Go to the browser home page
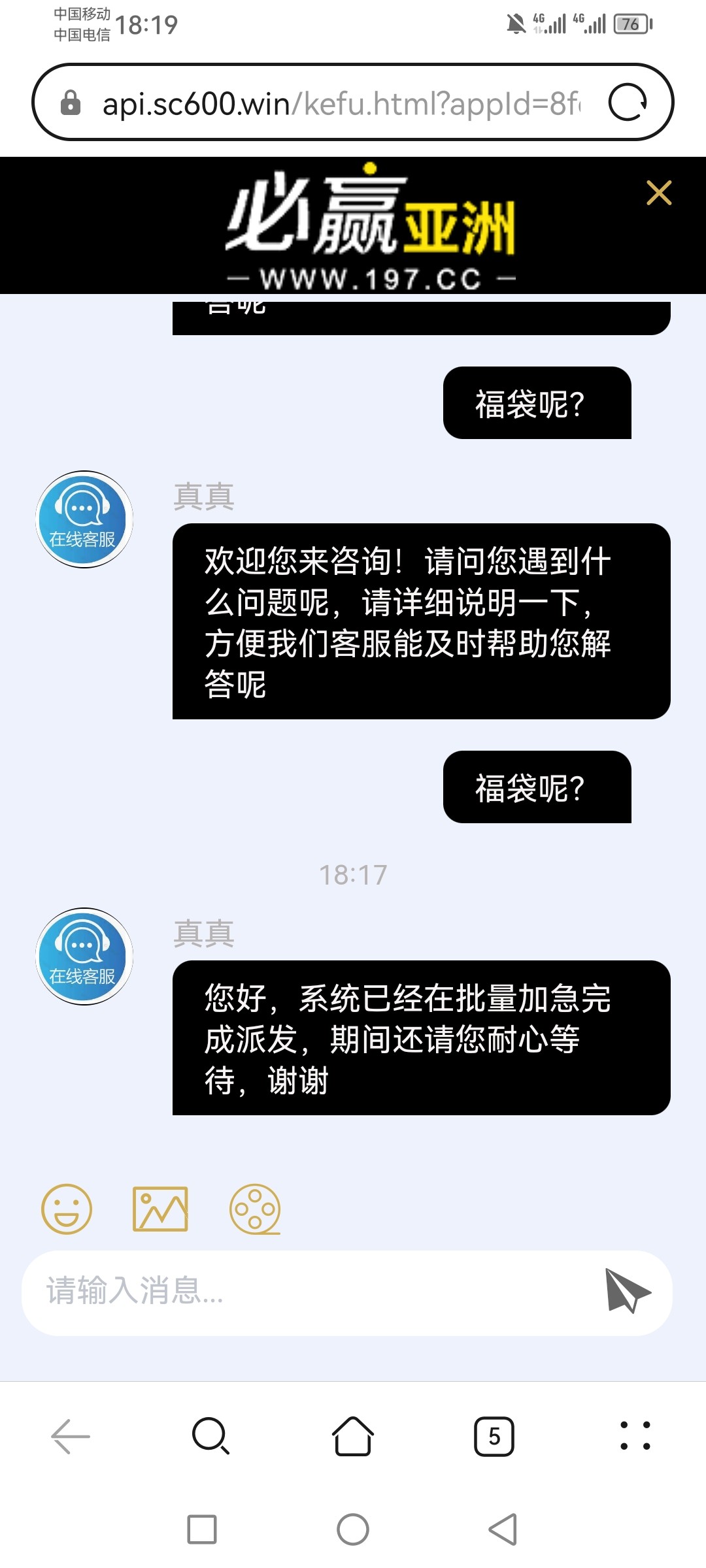The width and height of the screenshot is (706, 1568). point(353,1436)
